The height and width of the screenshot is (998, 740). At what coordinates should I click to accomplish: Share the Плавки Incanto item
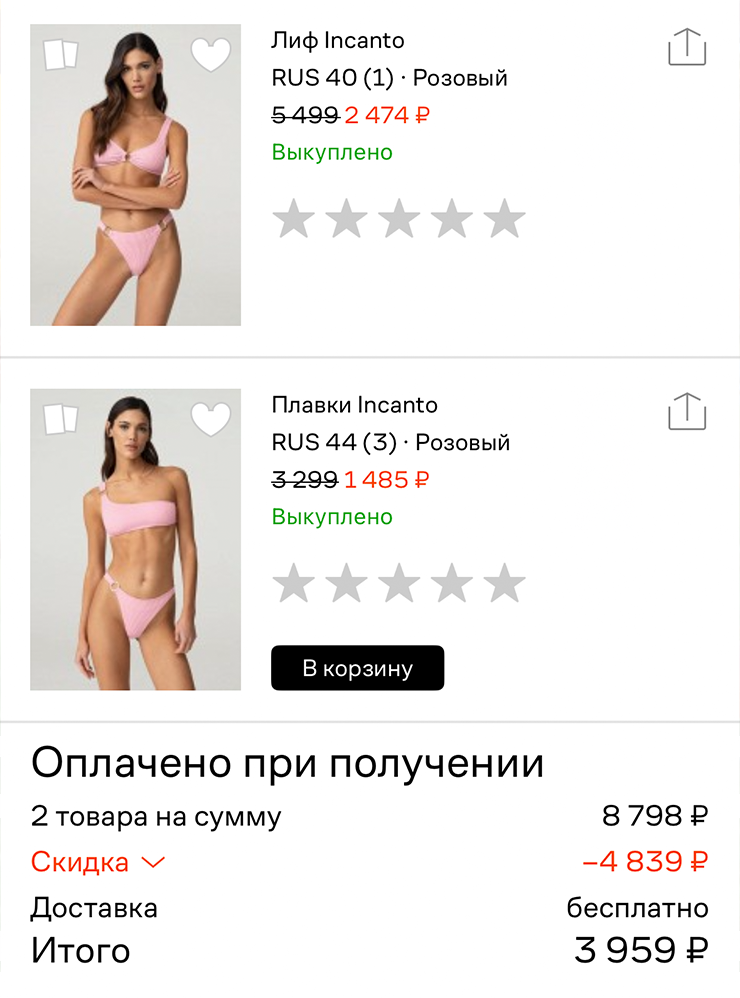(687, 411)
